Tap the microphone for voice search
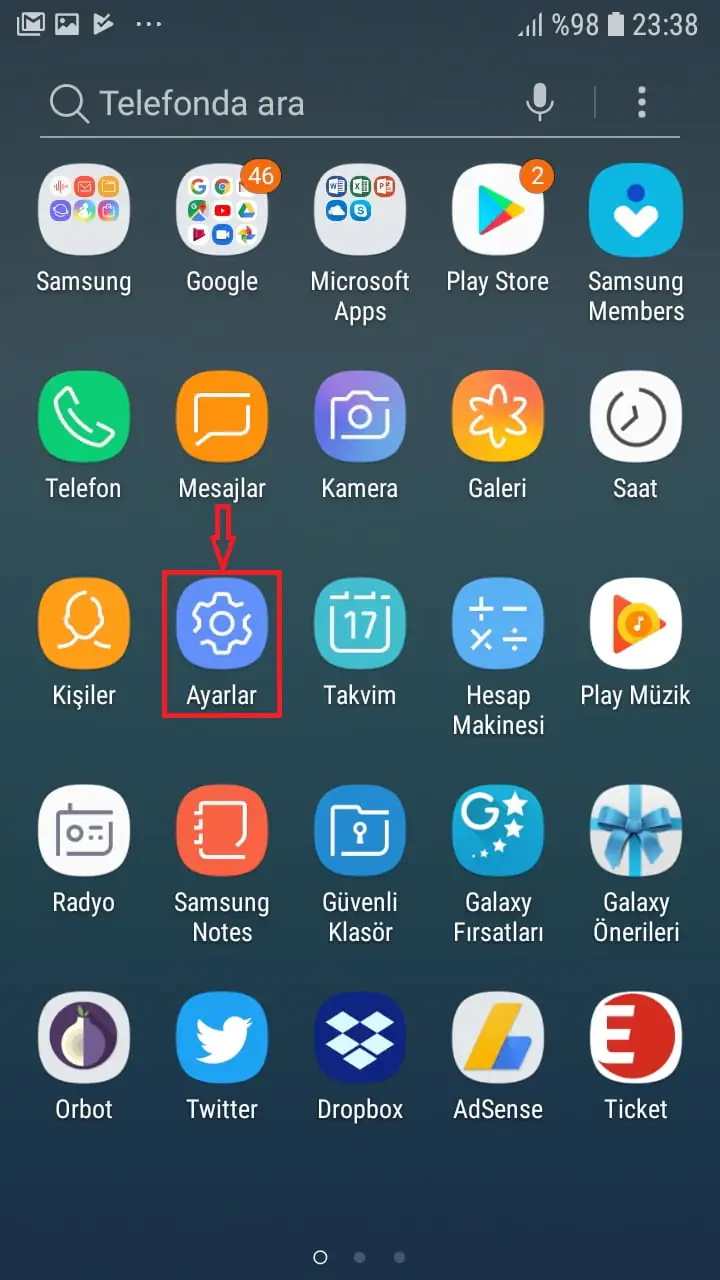This screenshot has height=1280, width=720. (540, 102)
